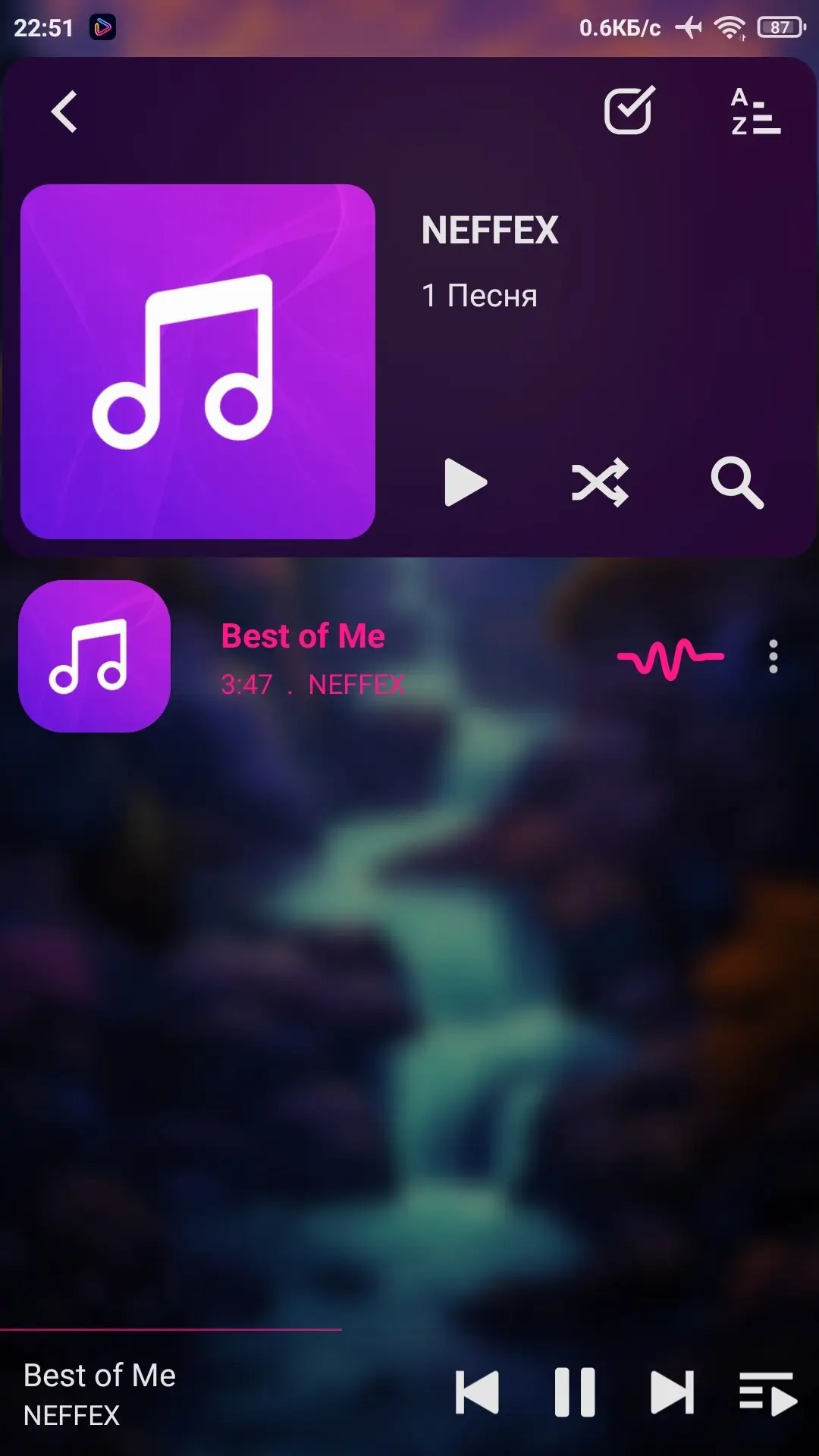Pause the current song
This screenshot has height=1456, width=819.
[x=575, y=1392]
